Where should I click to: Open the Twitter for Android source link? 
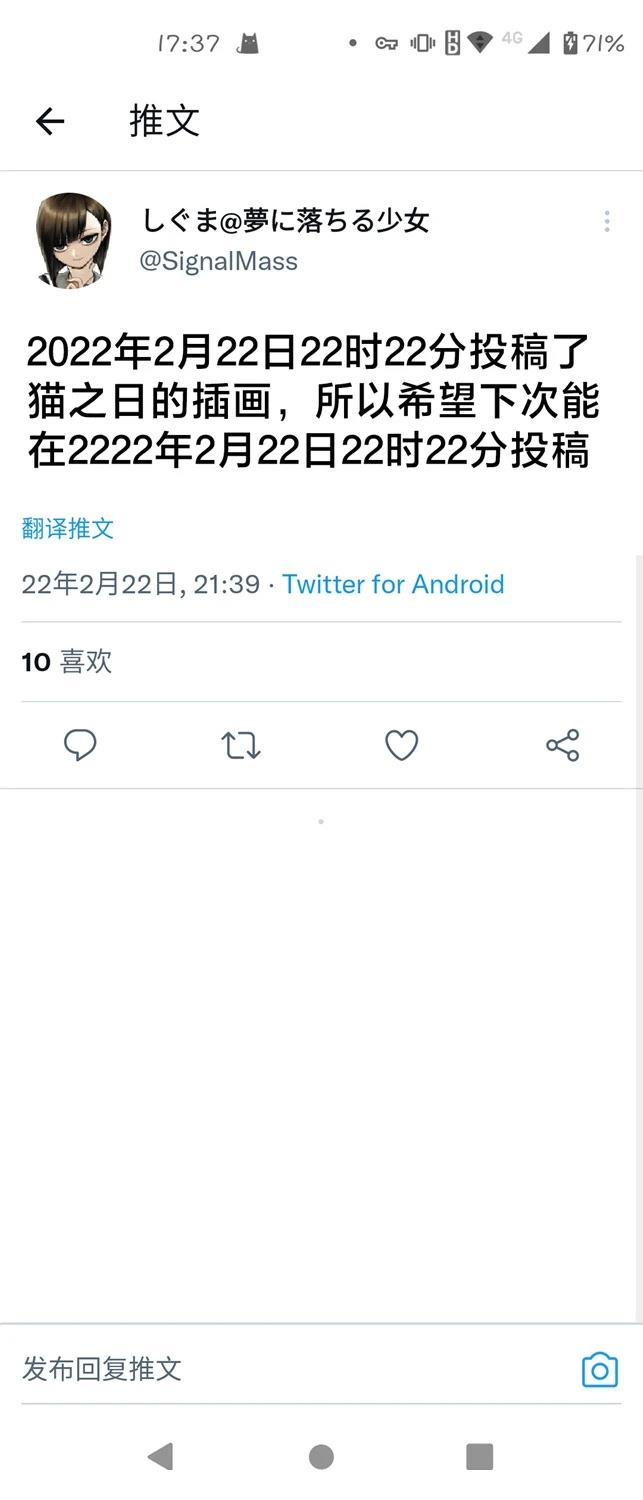393,584
